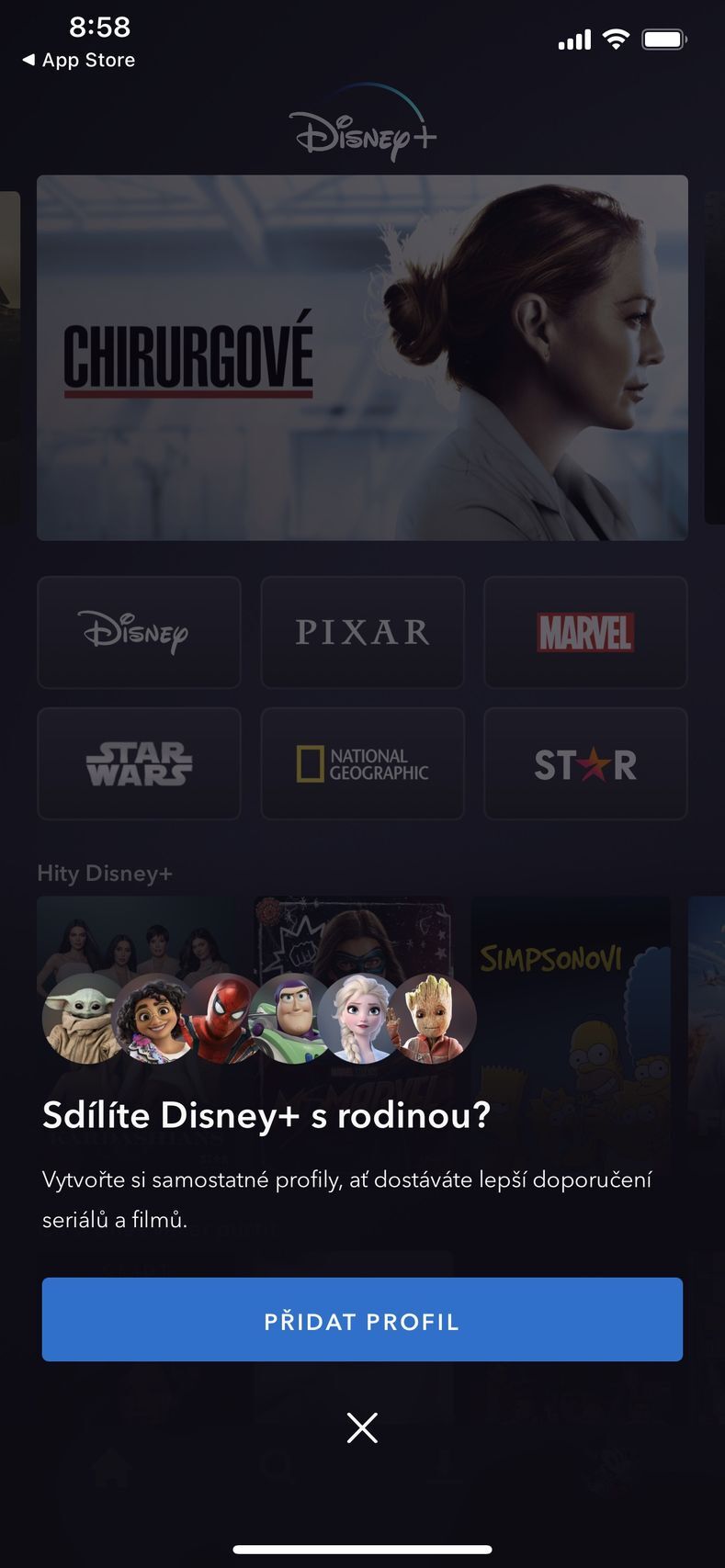725x1568 pixels.
Task: Click the Spider-Man profile avatar
Action: point(225,1015)
